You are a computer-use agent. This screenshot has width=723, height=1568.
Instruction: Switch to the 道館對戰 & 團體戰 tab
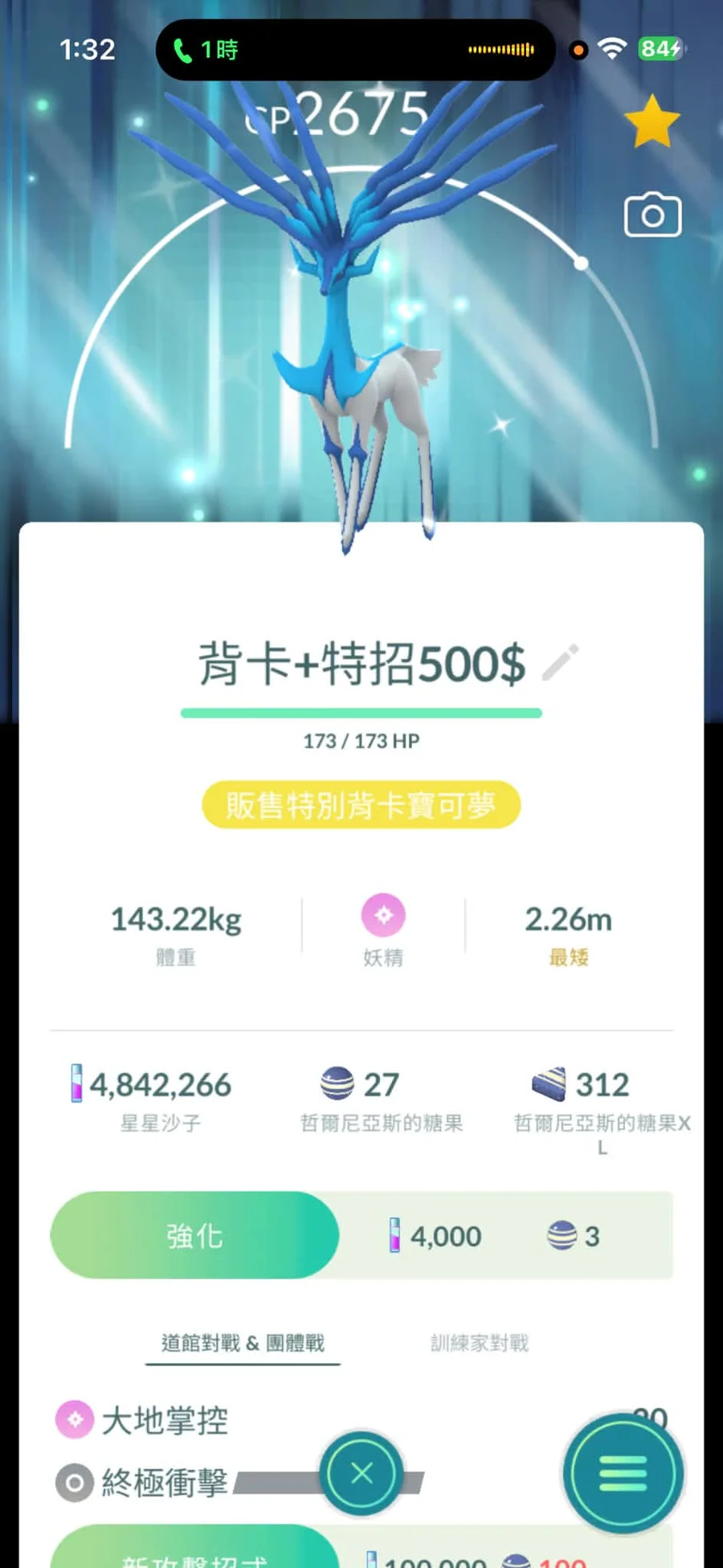tap(243, 1342)
